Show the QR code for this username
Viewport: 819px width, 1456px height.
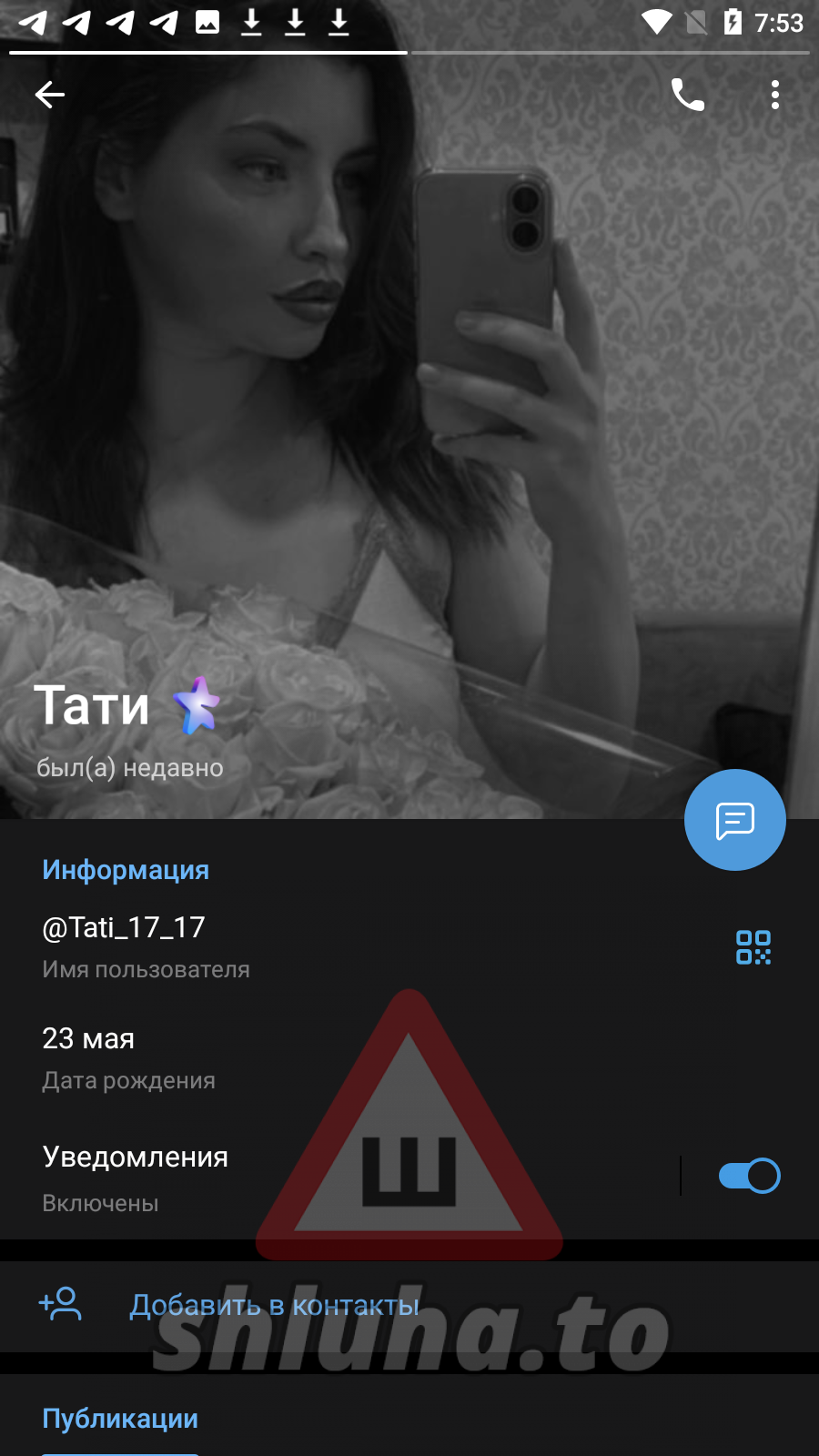(753, 947)
